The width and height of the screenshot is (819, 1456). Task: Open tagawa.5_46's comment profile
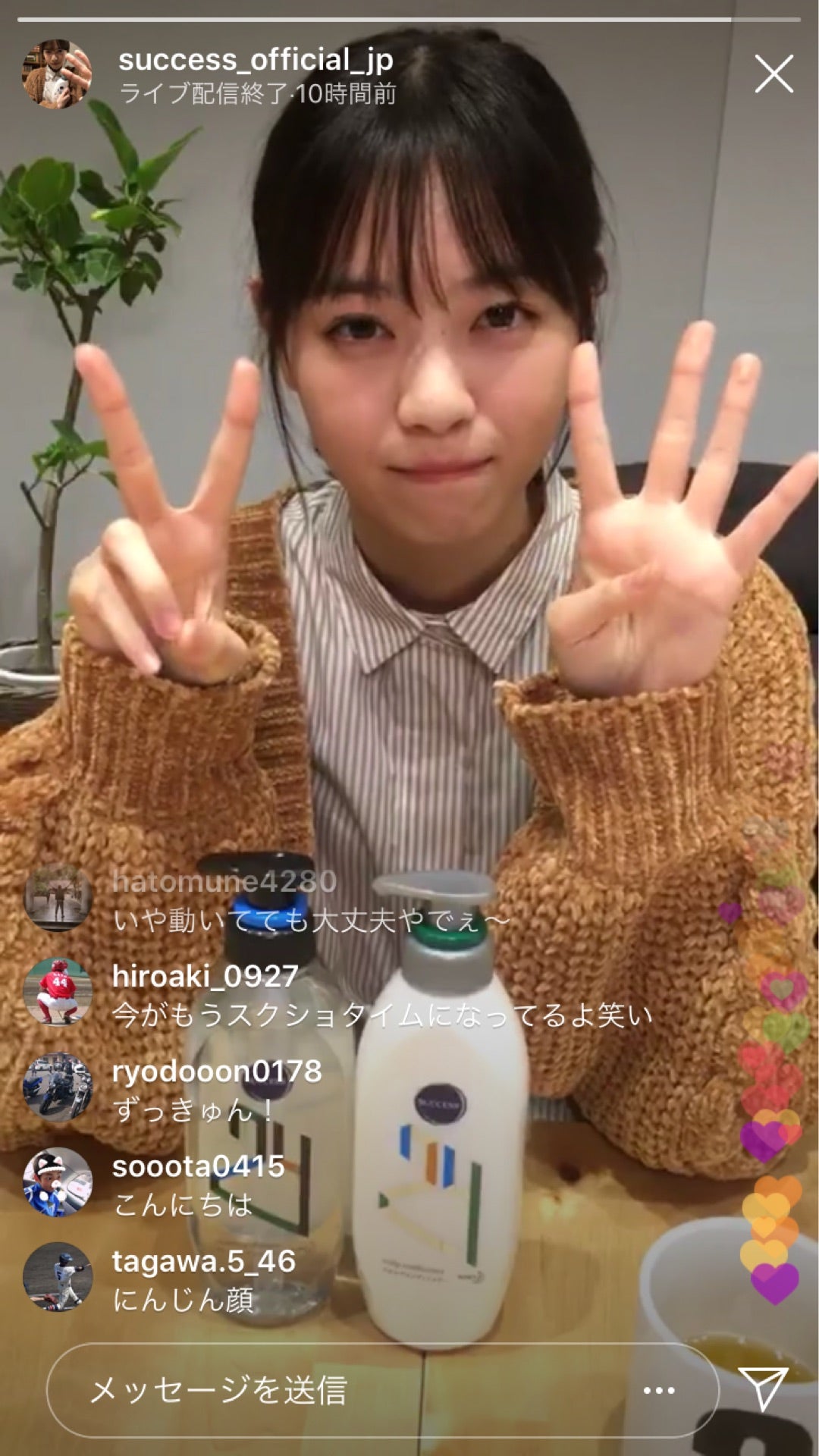point(58,1277)
